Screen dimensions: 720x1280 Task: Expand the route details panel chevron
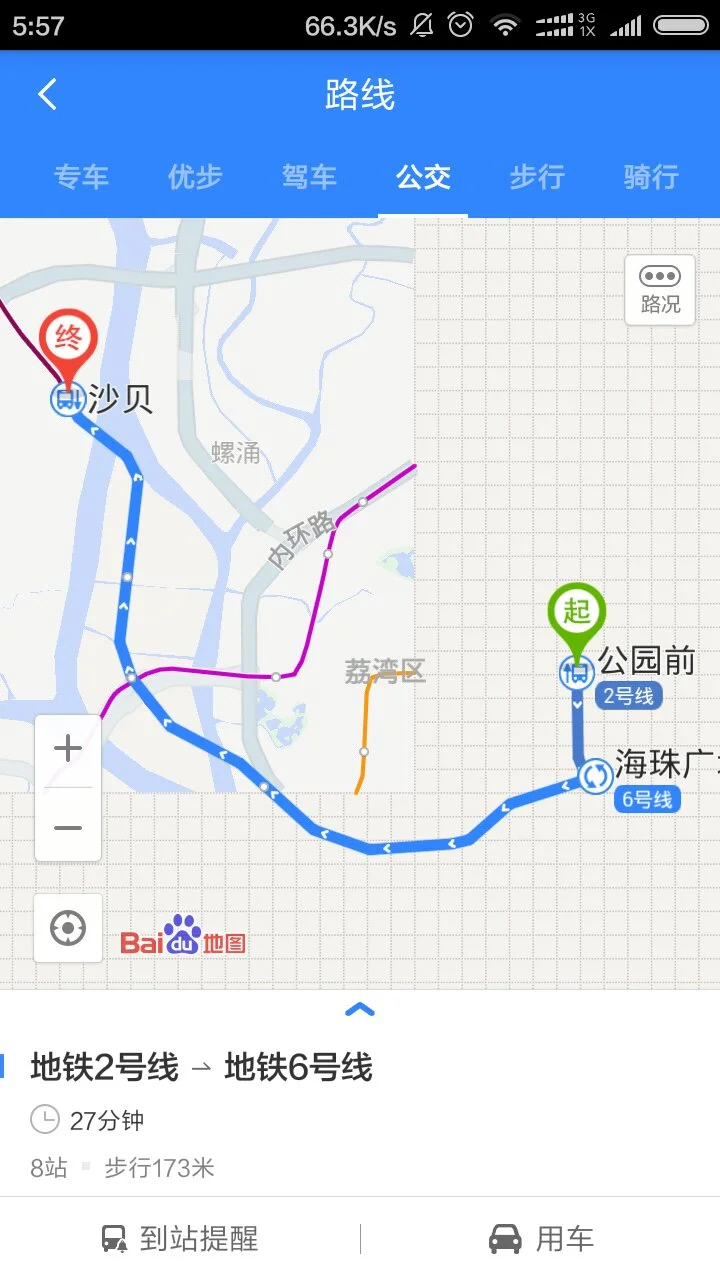point(360,1008)
